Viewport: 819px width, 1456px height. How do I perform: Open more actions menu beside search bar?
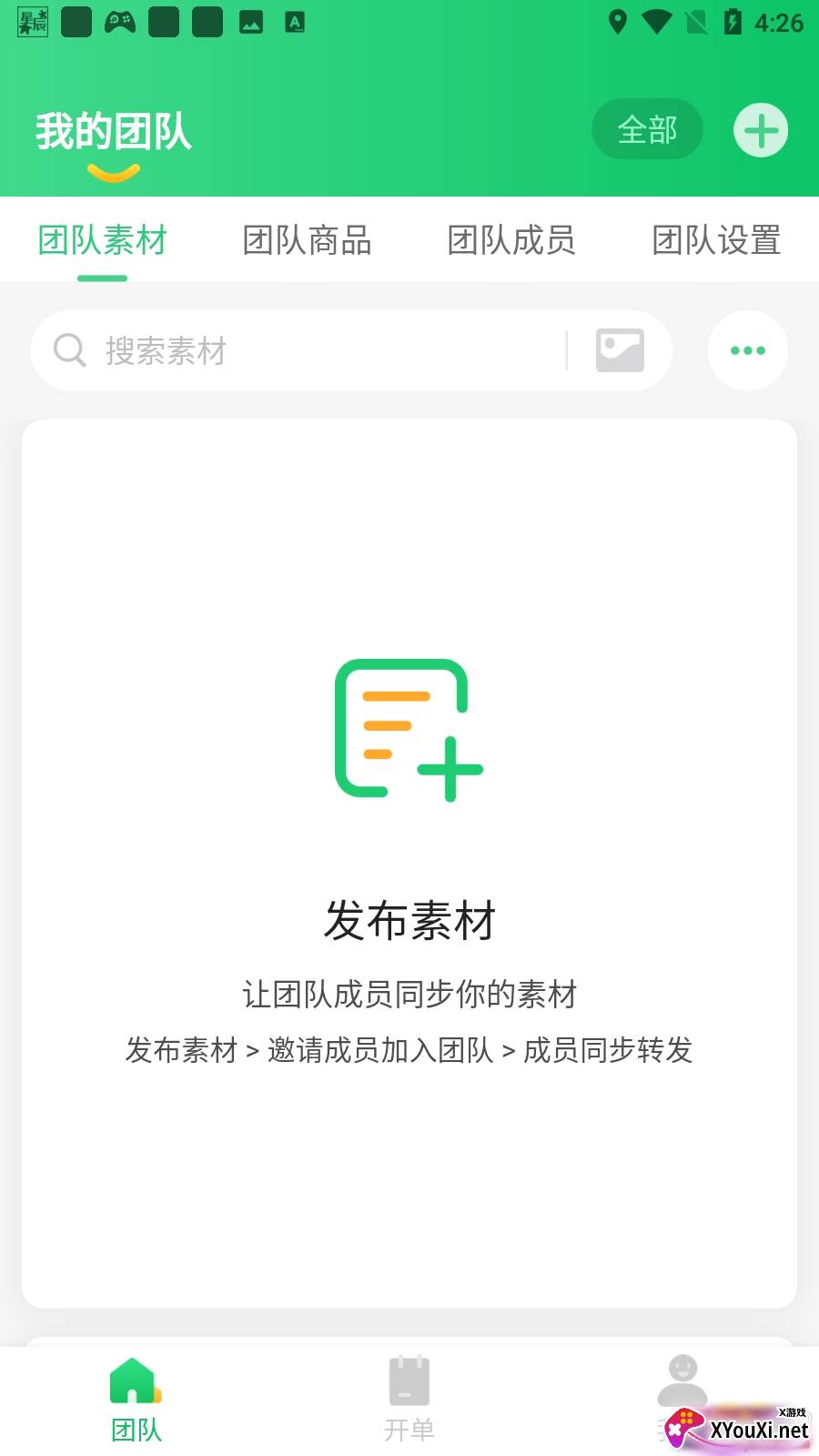(x=748, y=349)
